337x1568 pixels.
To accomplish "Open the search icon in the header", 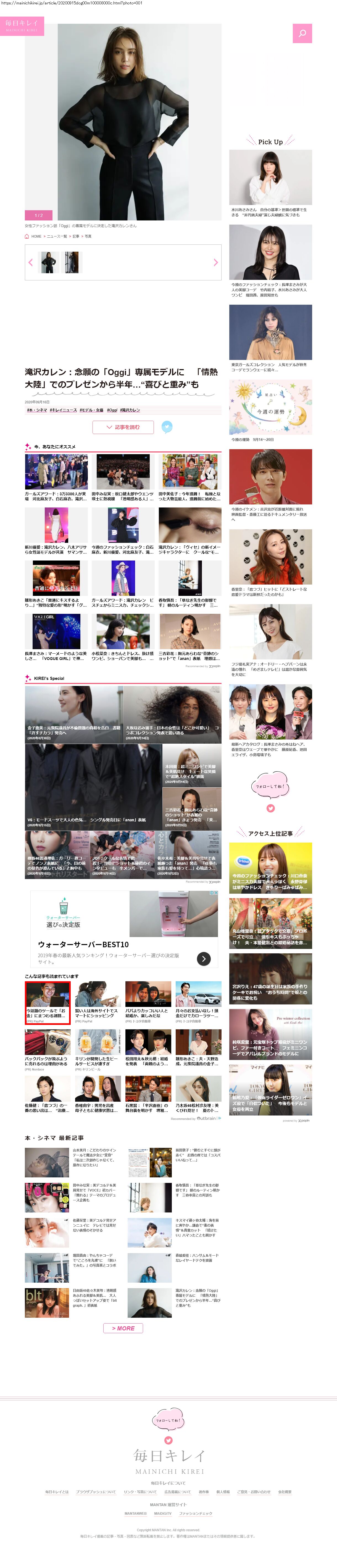I will point(302,33).
